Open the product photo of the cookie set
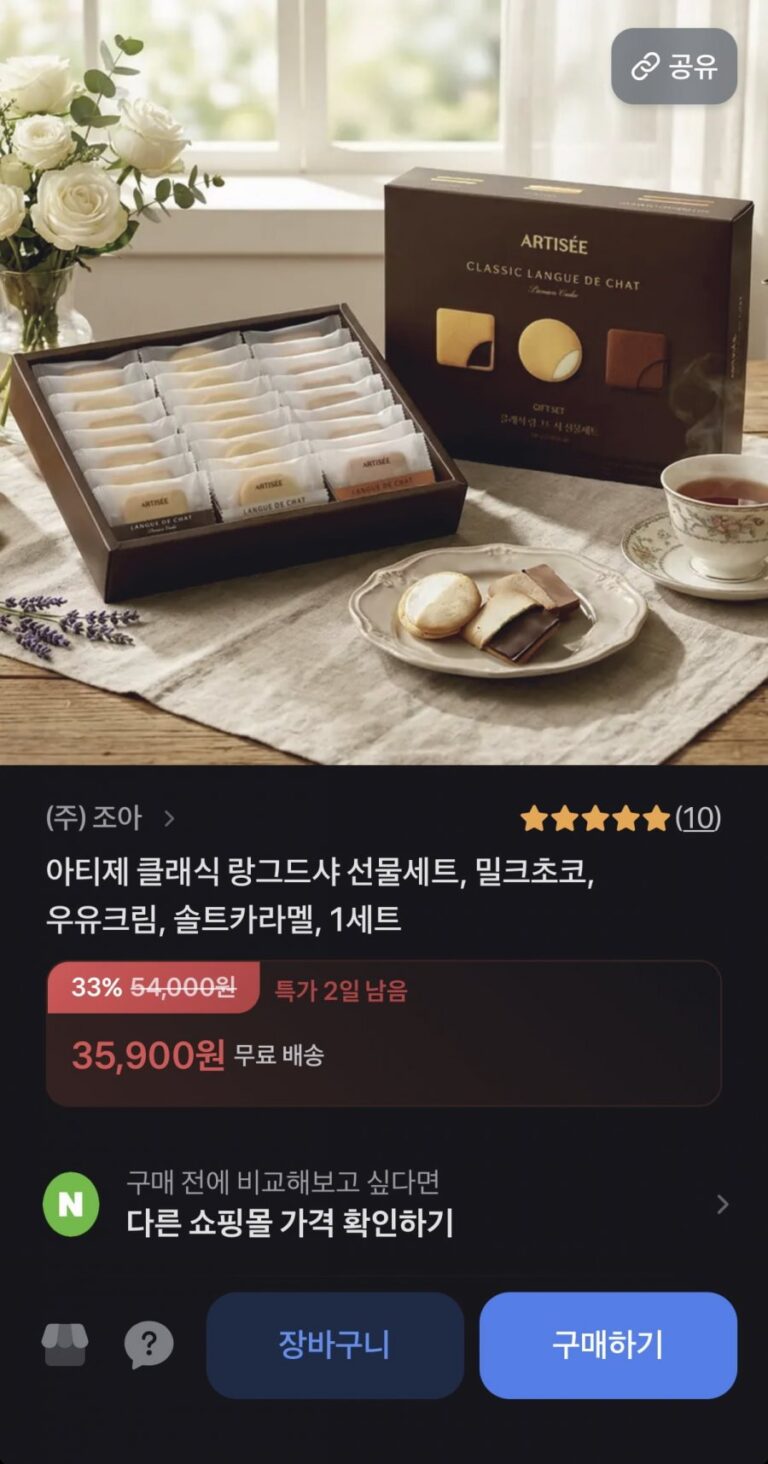The image size is (768, 1464). coord(384,420)
